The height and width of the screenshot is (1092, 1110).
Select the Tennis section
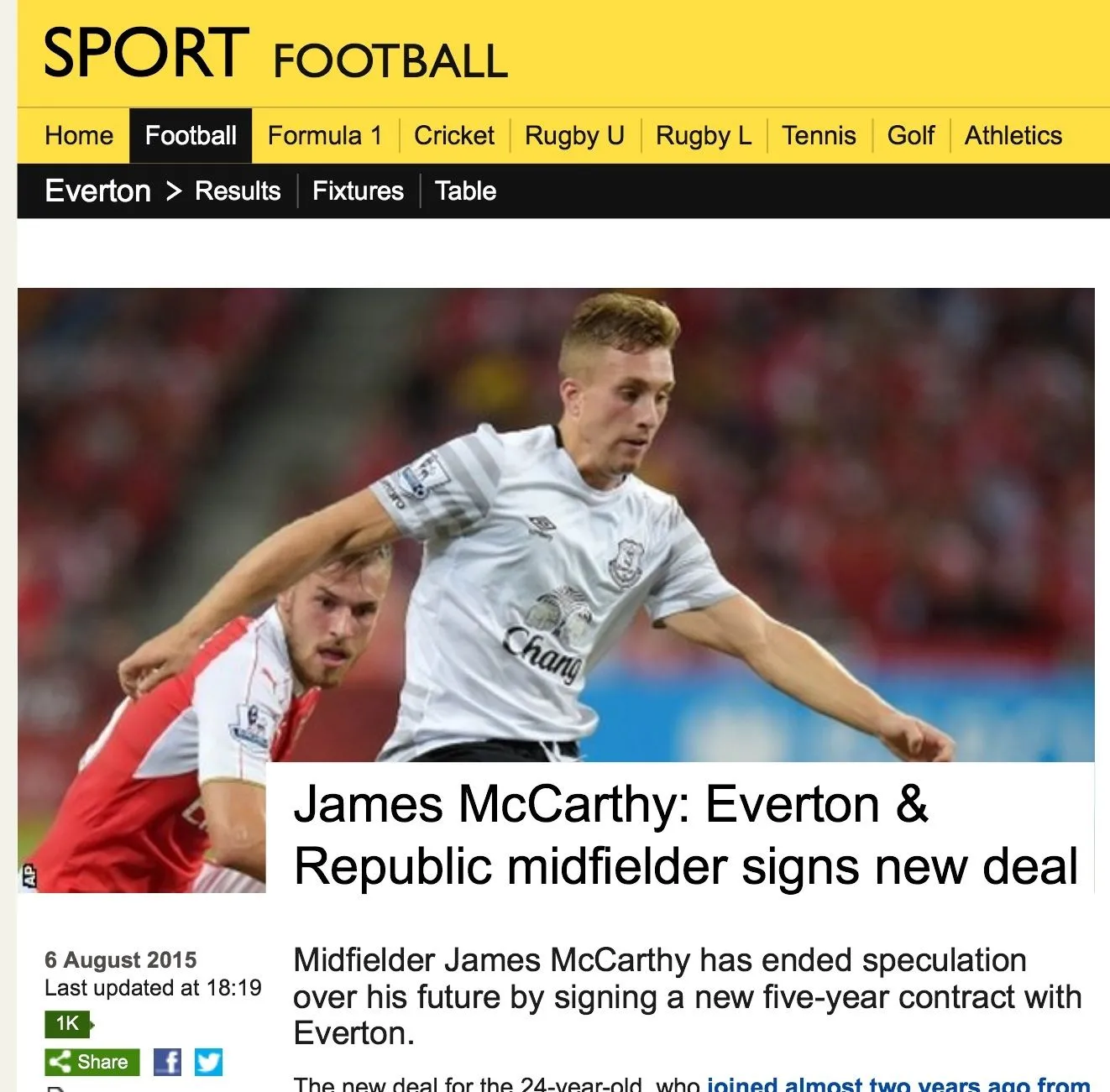click(x=819, y=136)
